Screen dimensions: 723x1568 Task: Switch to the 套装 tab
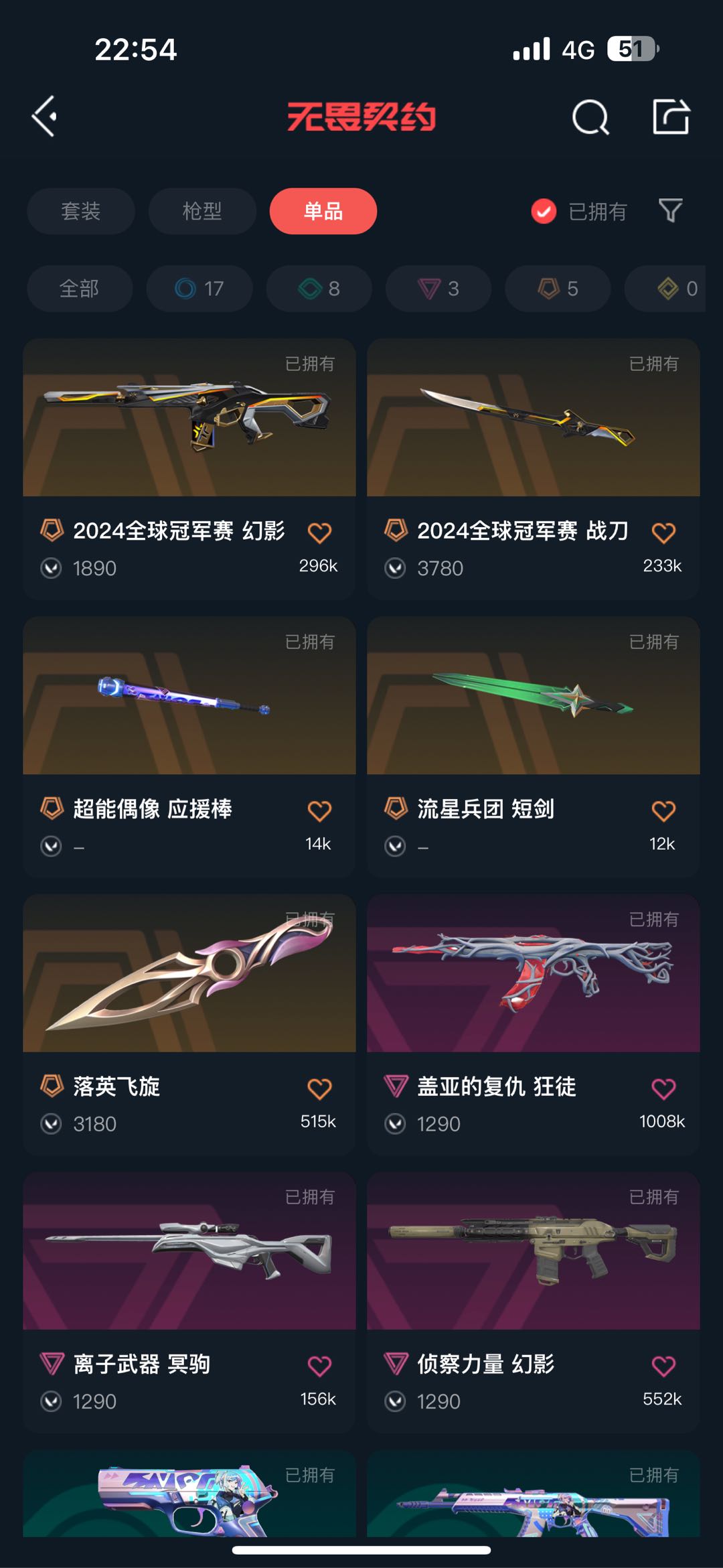click(81, 211)
